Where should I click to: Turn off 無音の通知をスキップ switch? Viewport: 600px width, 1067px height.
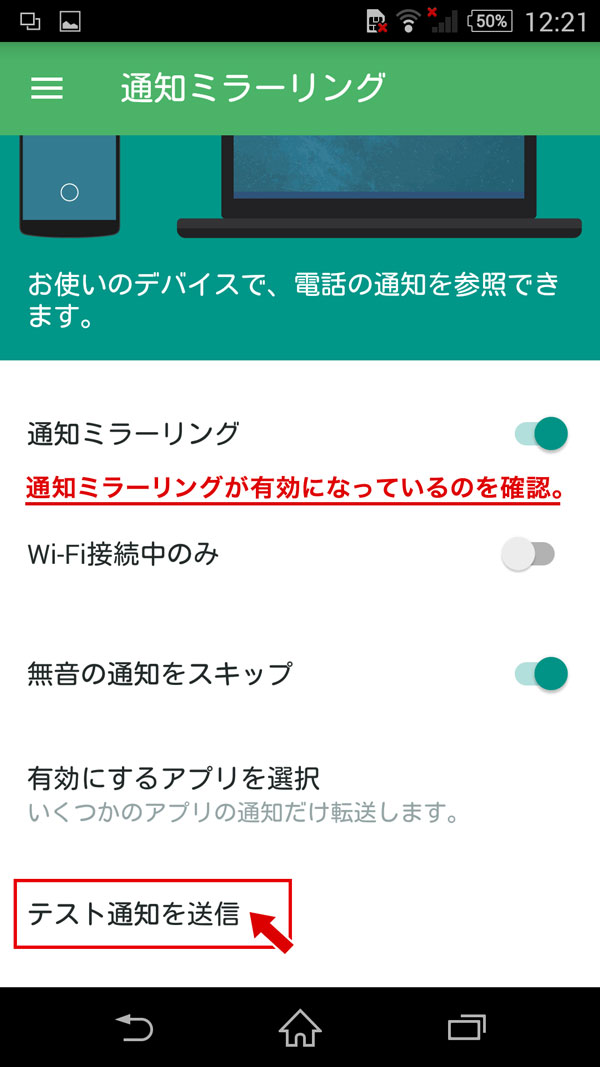point(541,674)
